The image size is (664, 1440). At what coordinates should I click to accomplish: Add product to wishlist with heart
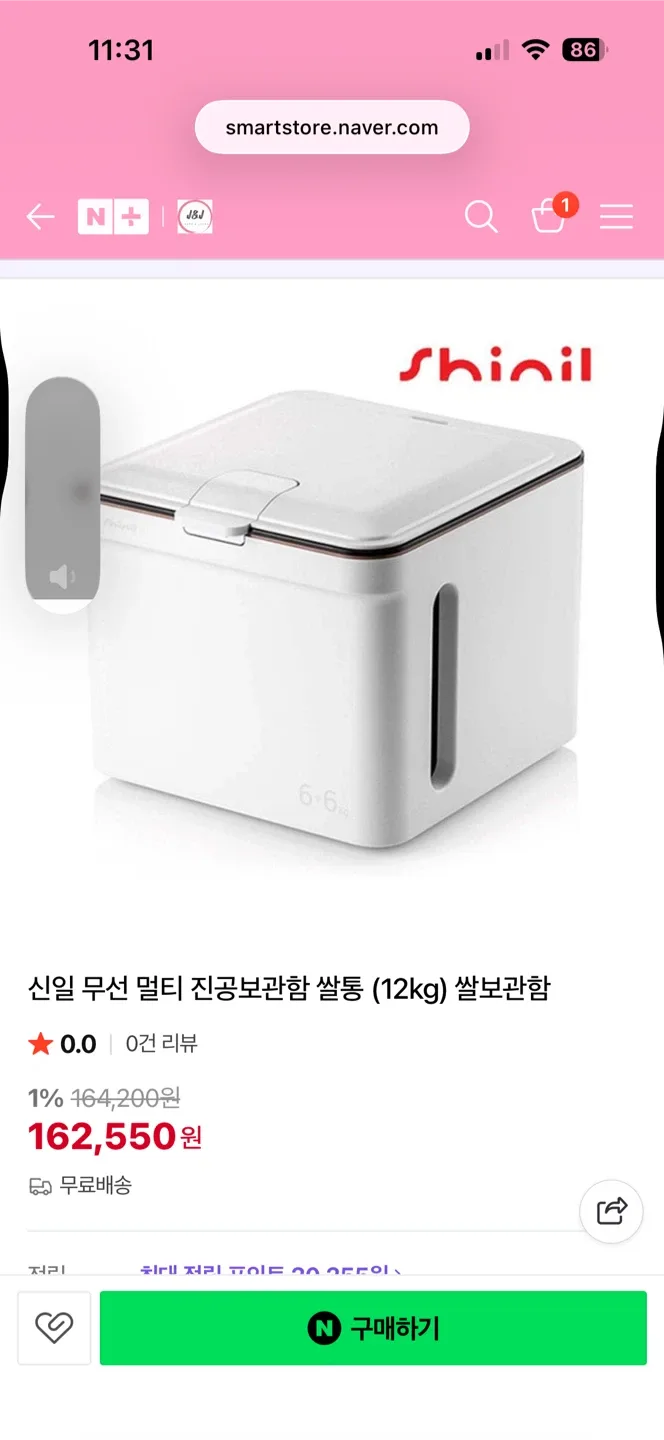54,1327
